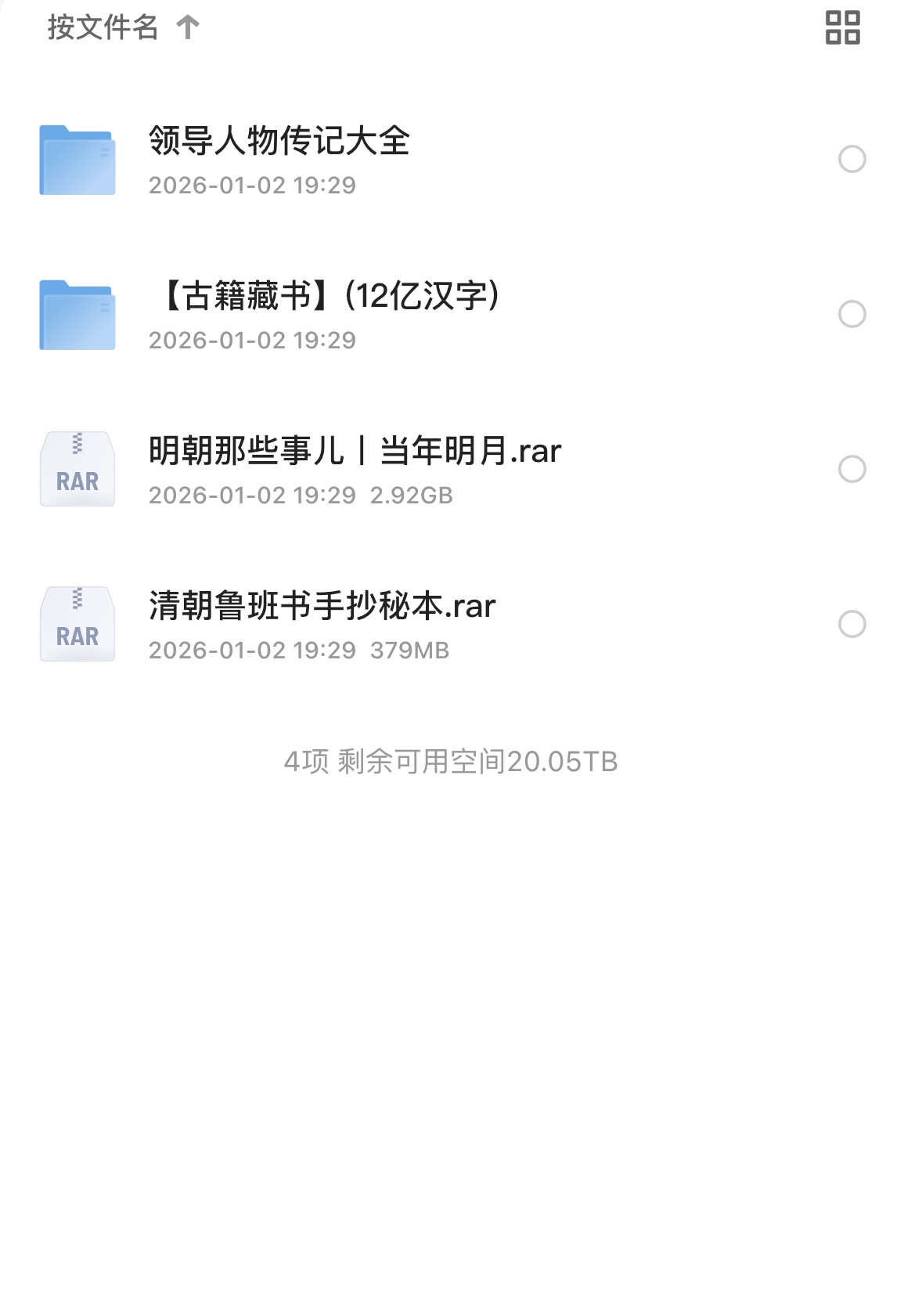Open the 【古籍藏书】(12亿汉字) folder
The height and width of the screenshot is (1316, 904).
[329, 297]
